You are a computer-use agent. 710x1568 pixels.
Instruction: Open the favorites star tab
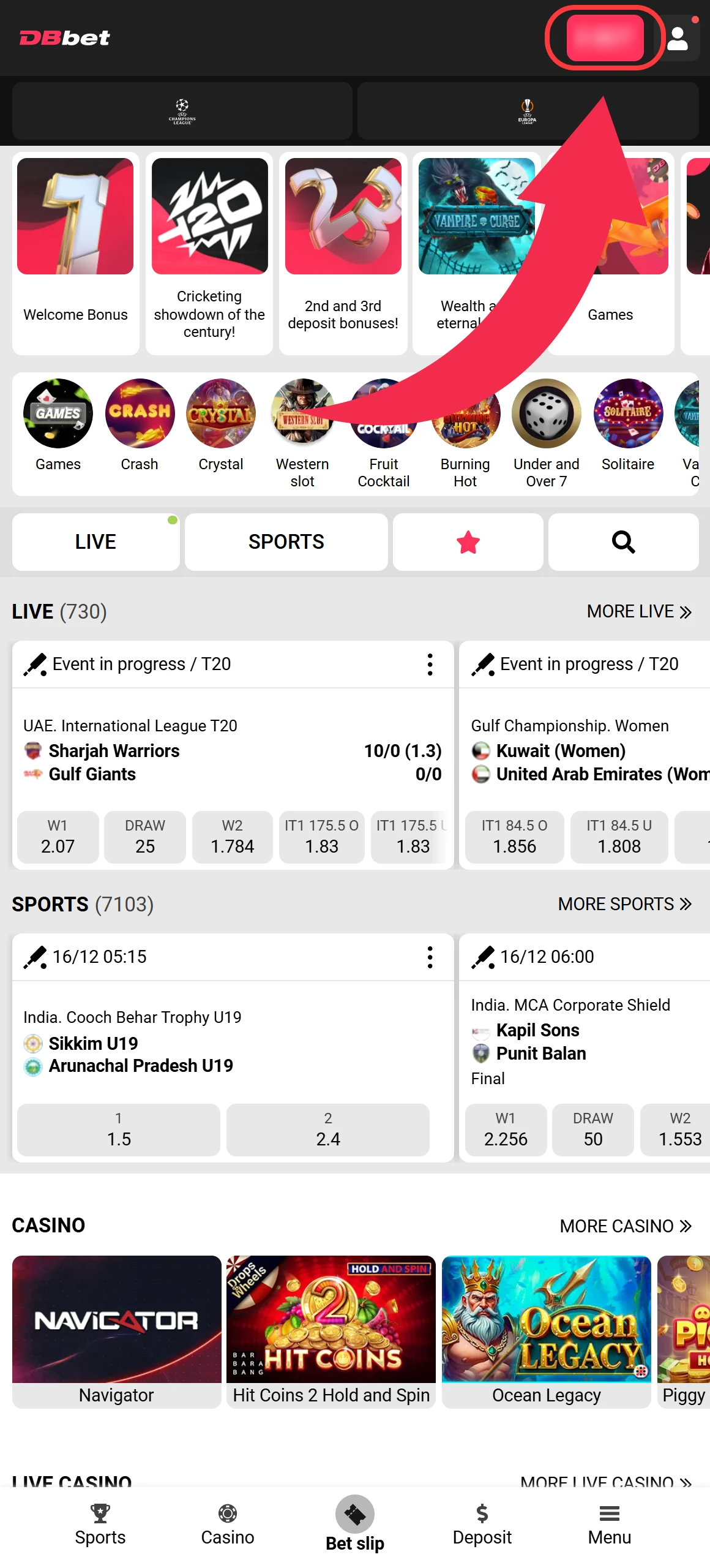(x=468, y=541)
